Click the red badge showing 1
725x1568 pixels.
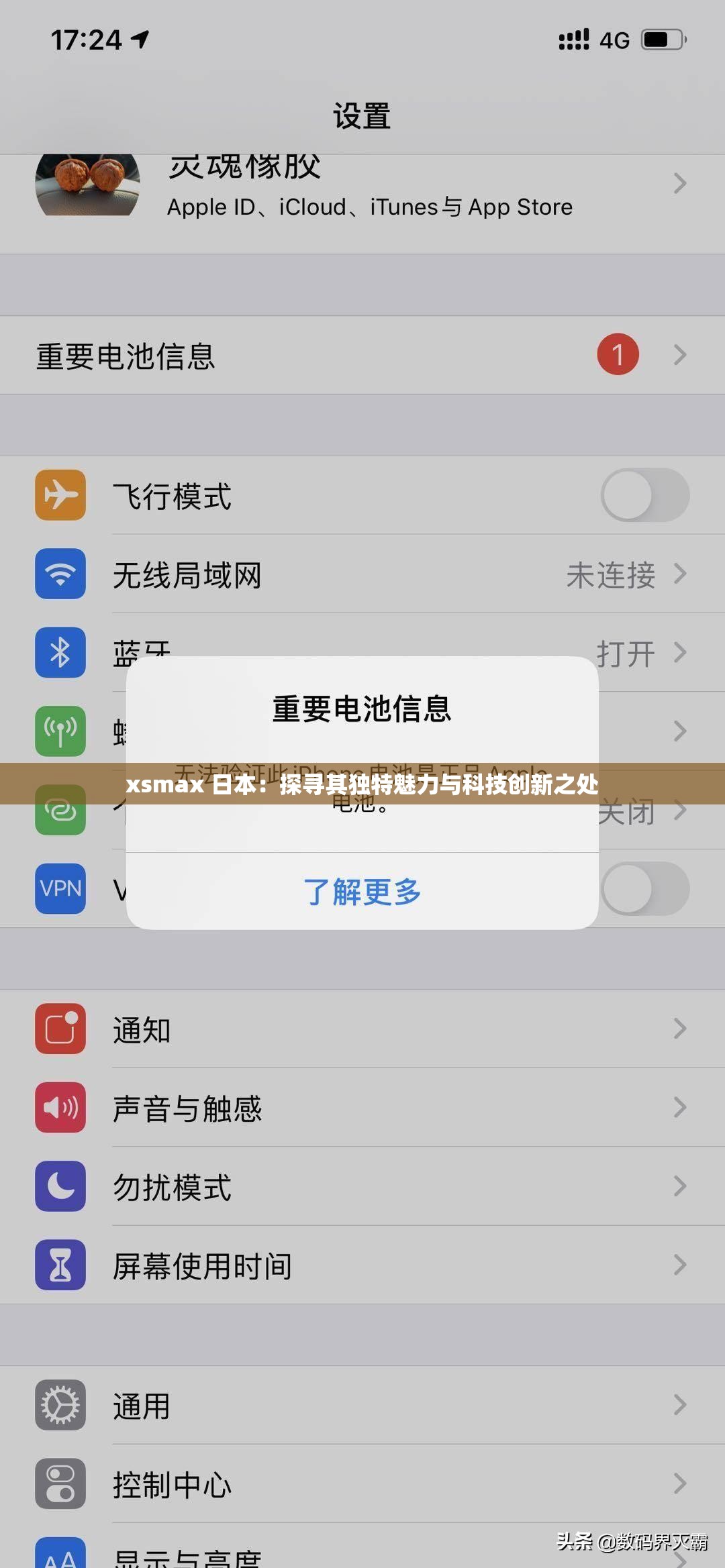(616, 354)
